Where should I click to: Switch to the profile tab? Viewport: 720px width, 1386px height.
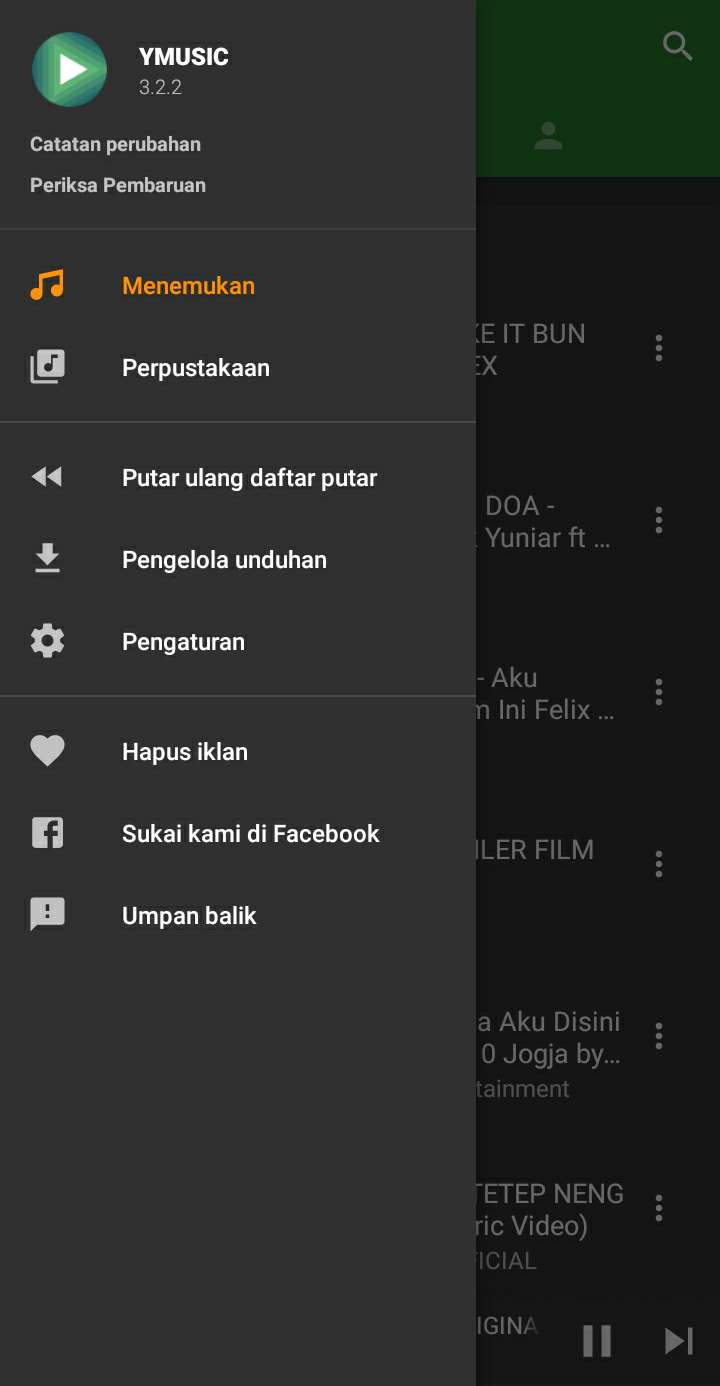pyautogui.click(x=548, y=136)
